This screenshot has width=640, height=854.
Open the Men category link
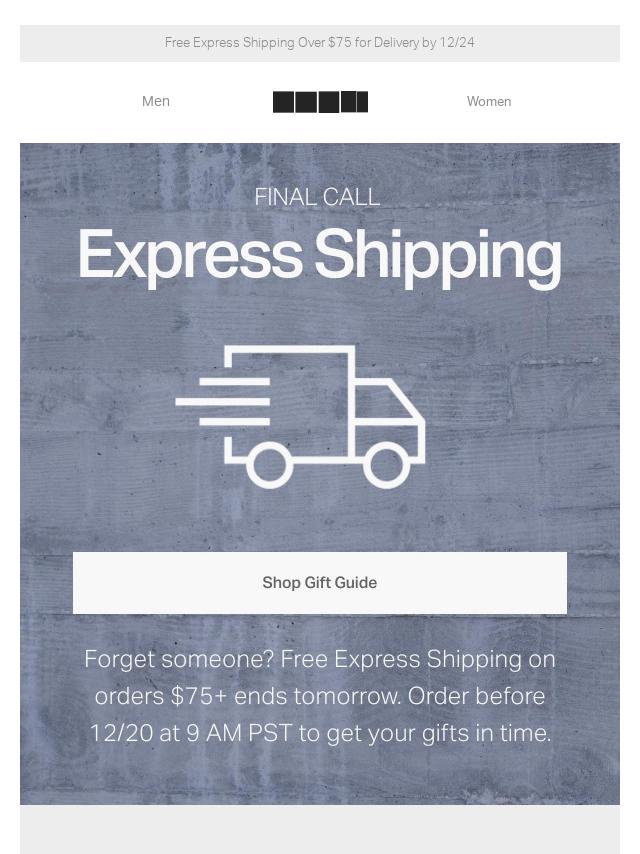click(156, 101)
